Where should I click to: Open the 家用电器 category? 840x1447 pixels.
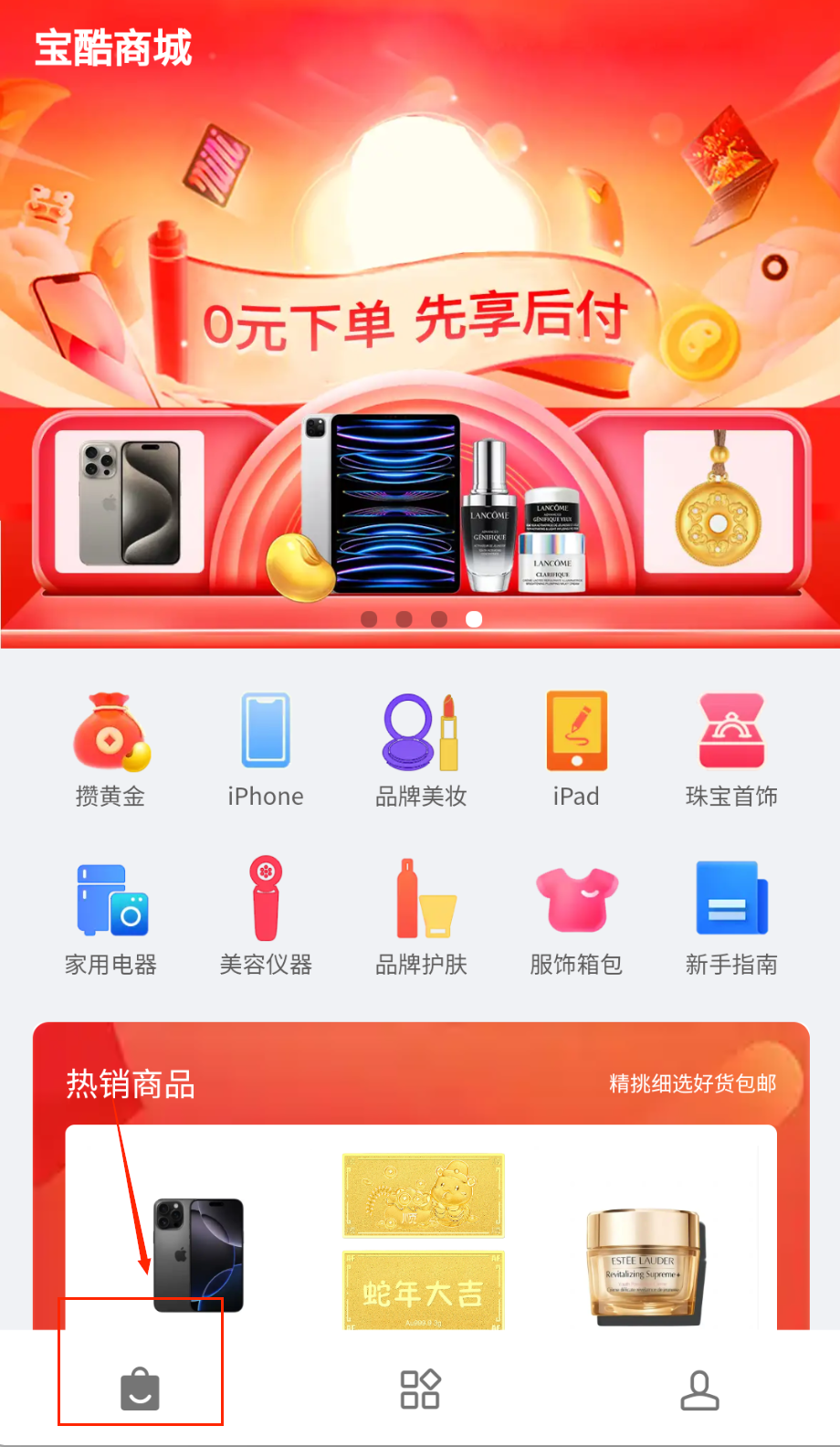(x=110, y=918)
